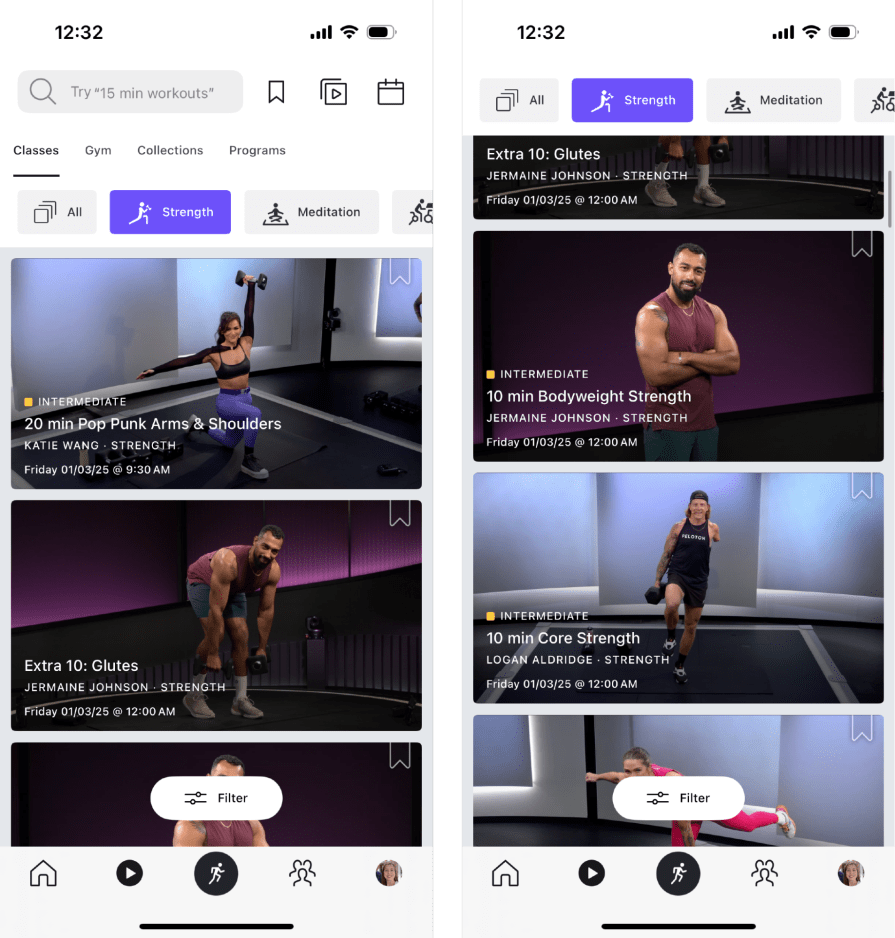Viewport: 895px width, 938px height.
Task: Bookmark the 10 min Core Strength class
Action: [x=862, y=486]
